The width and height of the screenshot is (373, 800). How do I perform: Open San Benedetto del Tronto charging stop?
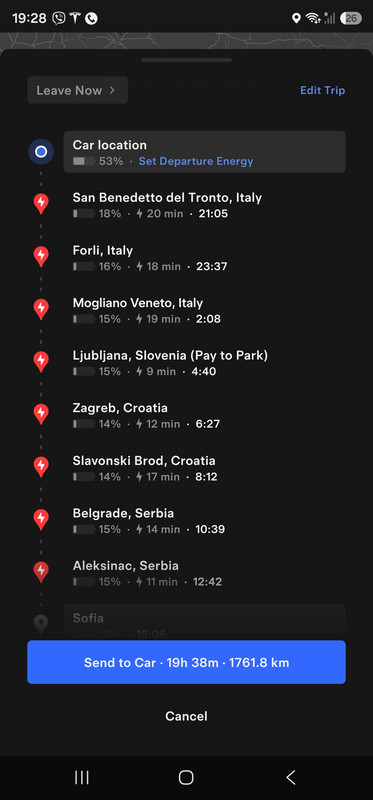tap(186, 205)
